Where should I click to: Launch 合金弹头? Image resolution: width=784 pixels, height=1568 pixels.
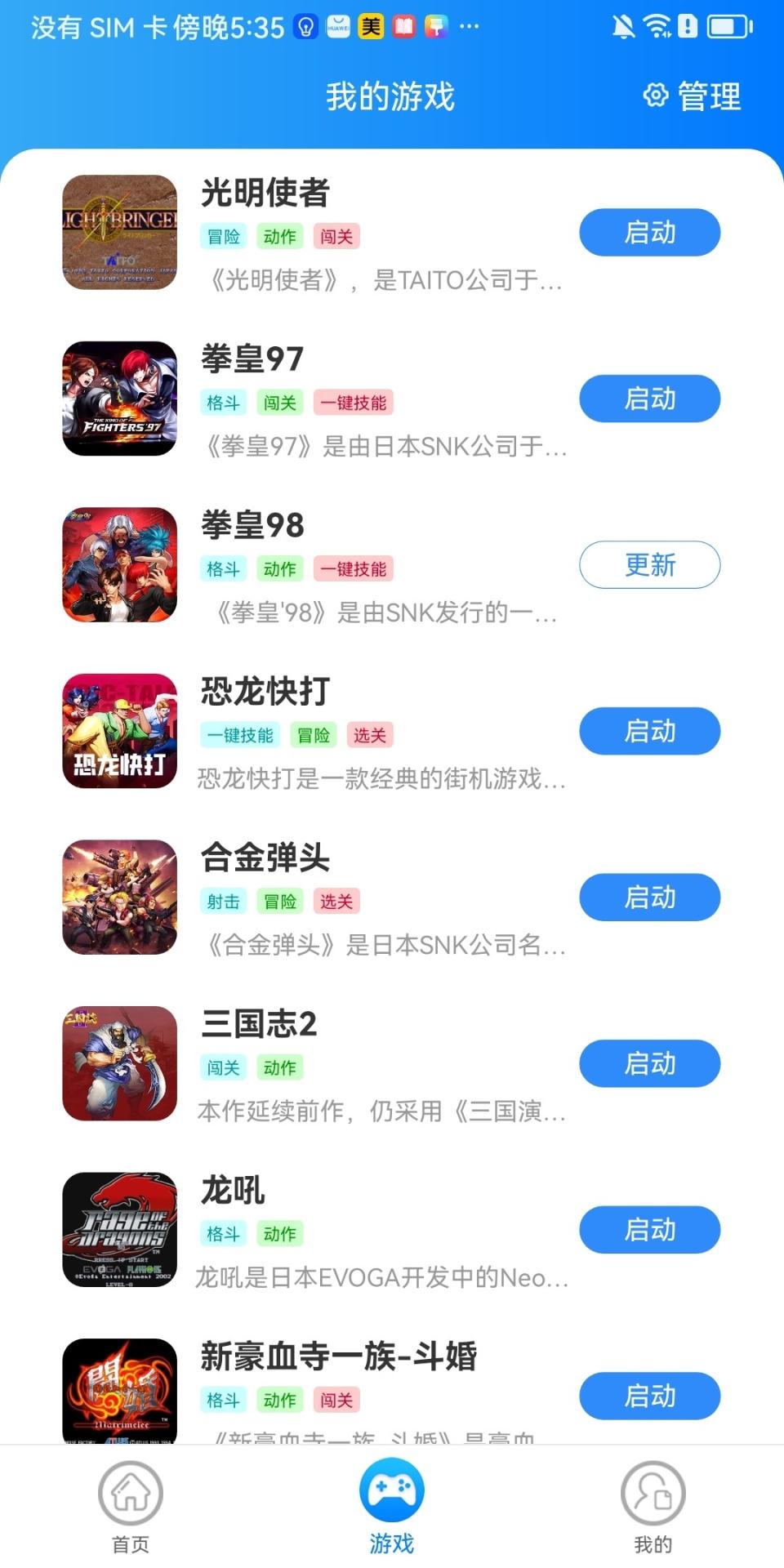(x=648, y=898)
